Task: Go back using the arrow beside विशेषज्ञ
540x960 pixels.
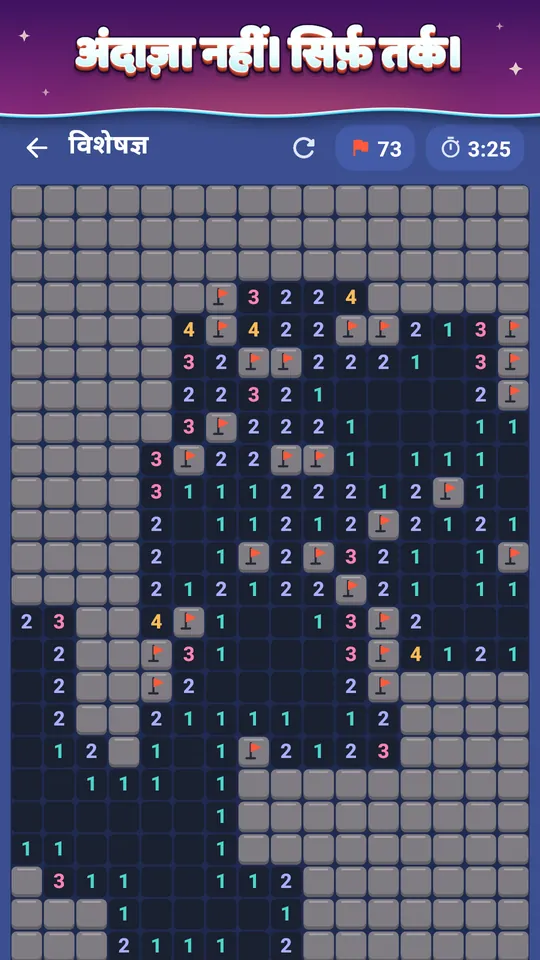Action: coord(37,148)
